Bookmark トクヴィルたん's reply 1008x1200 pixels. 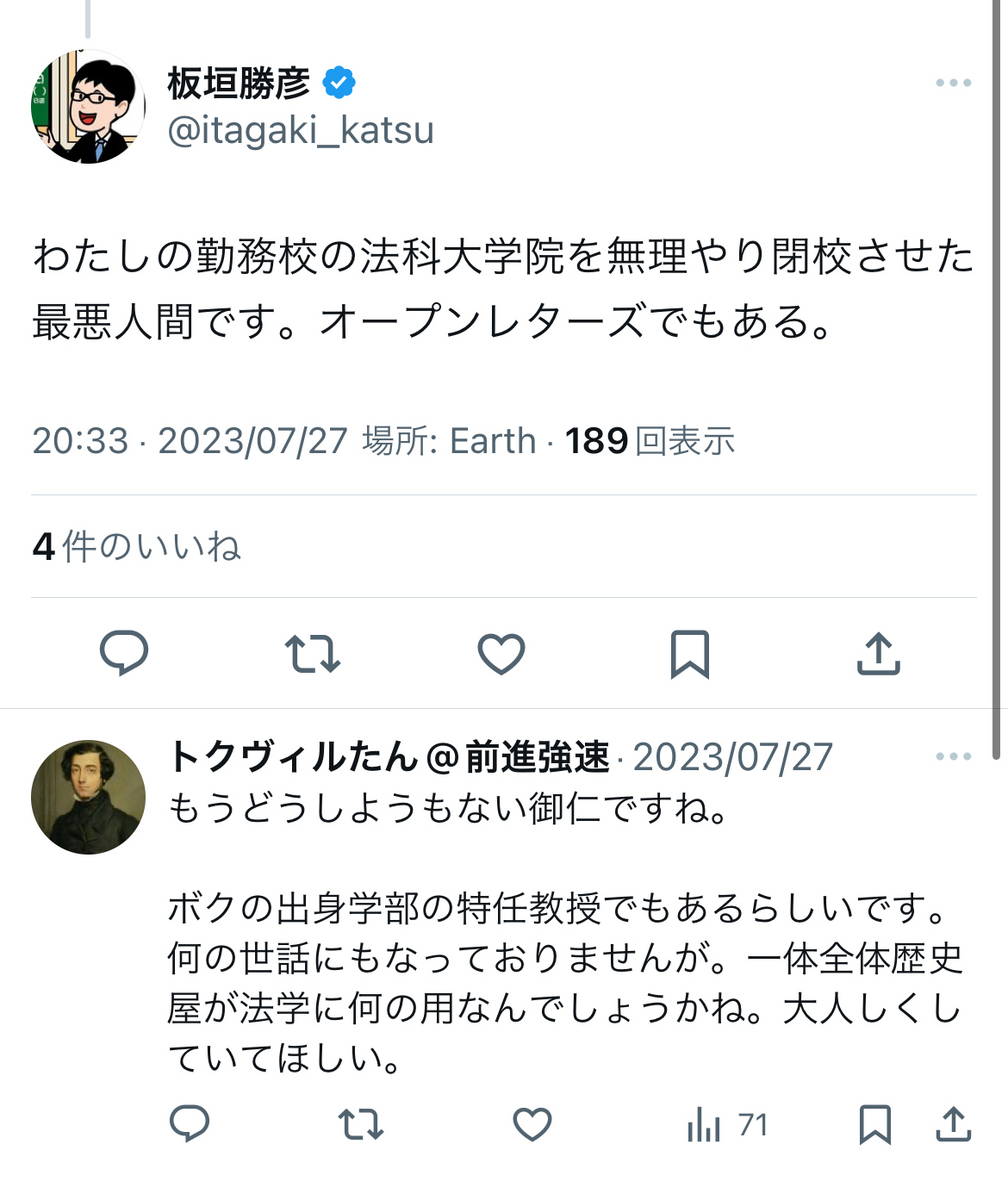pyautogui.click(x=875, y=1125)
